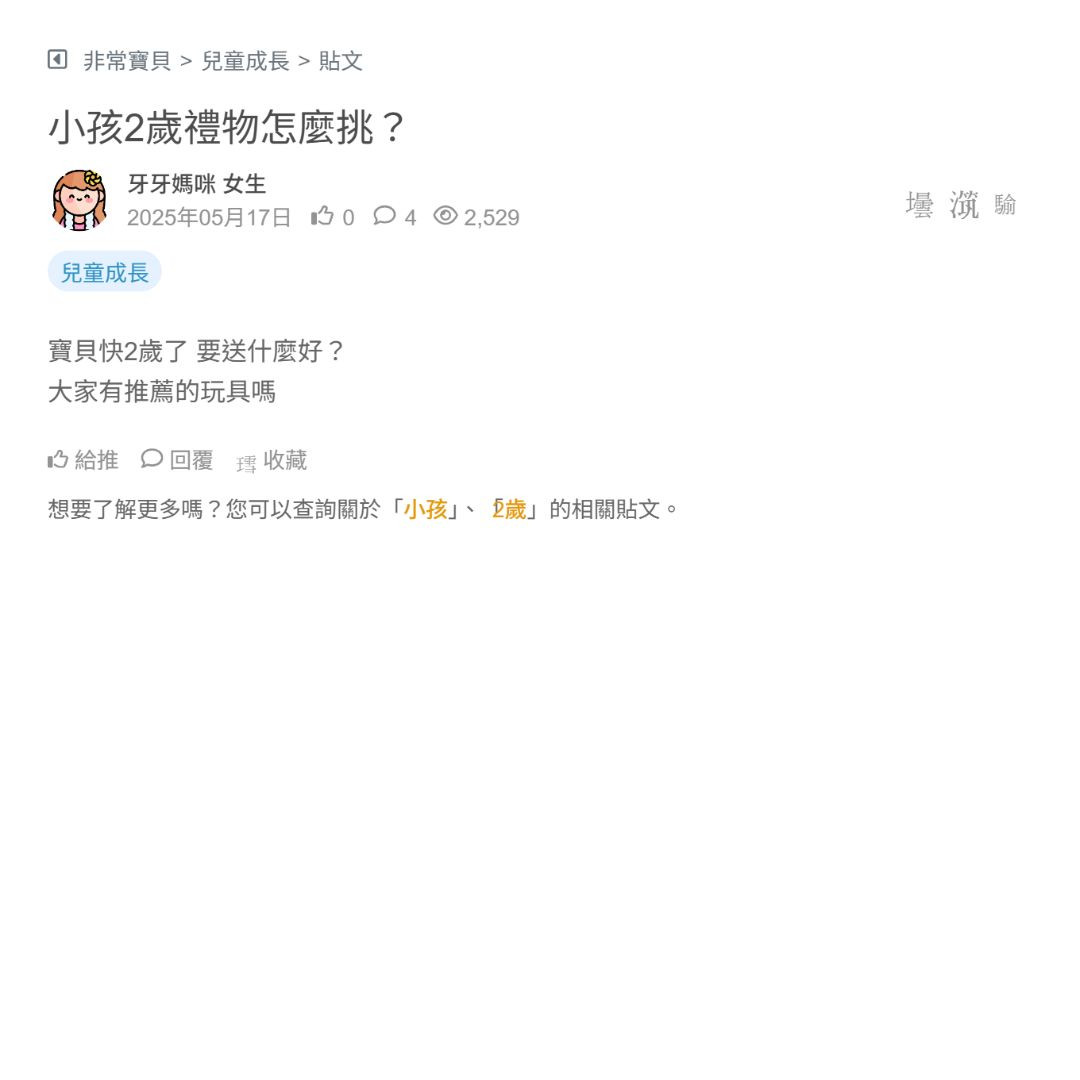Reply to the post via 回覆

pyautogui.click(x=177, y=460)
